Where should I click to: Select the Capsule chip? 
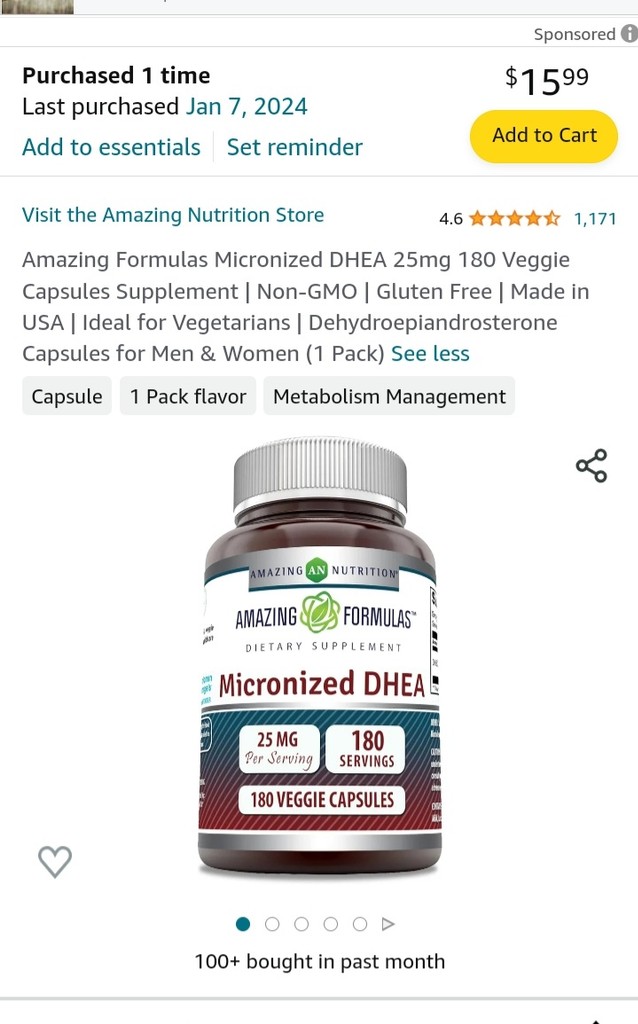click(x=67, y=396)
